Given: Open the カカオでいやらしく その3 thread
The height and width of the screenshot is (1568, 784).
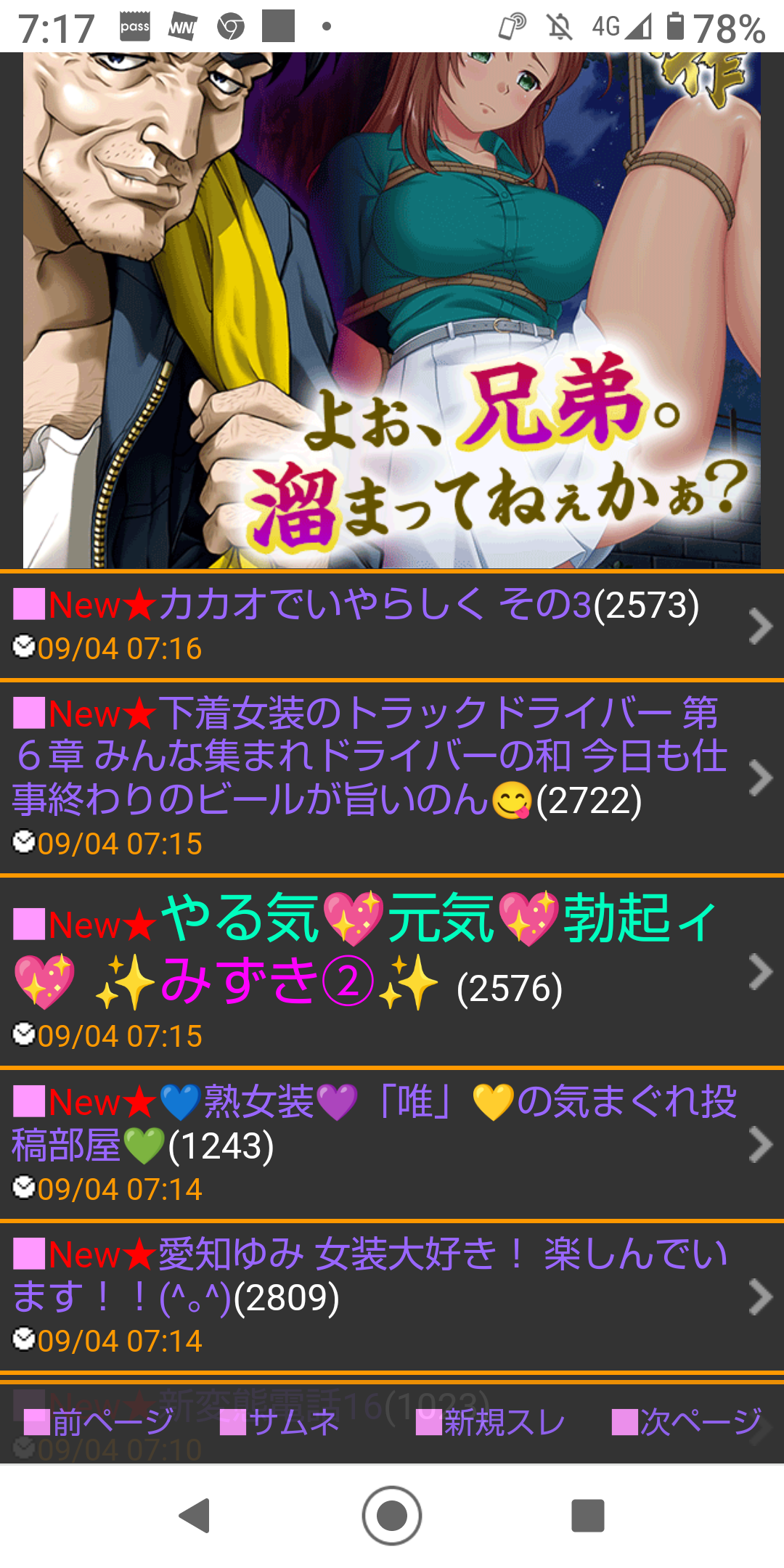Looking at the screenshot, I should tap(392, 626).
